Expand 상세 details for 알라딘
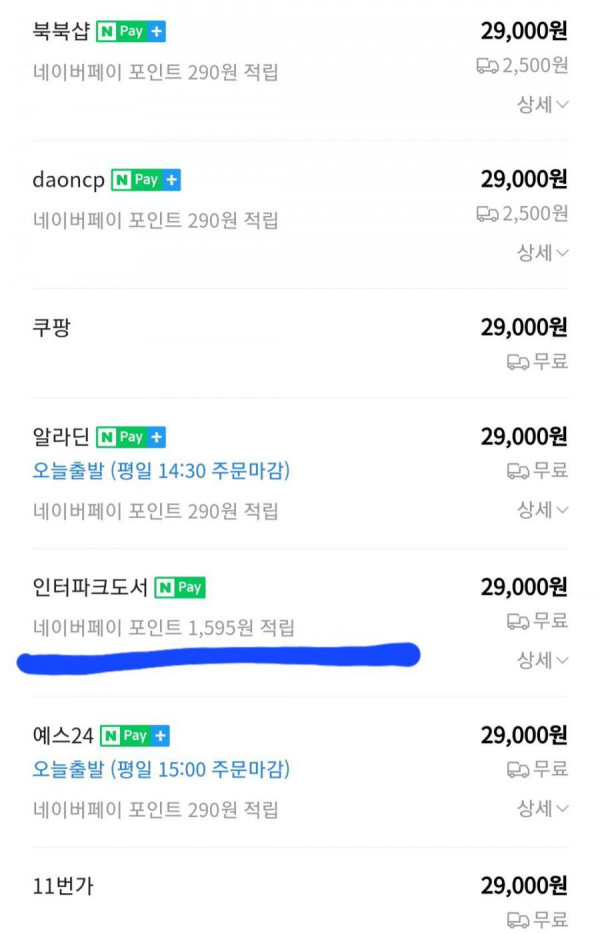 tap(543, 510)
